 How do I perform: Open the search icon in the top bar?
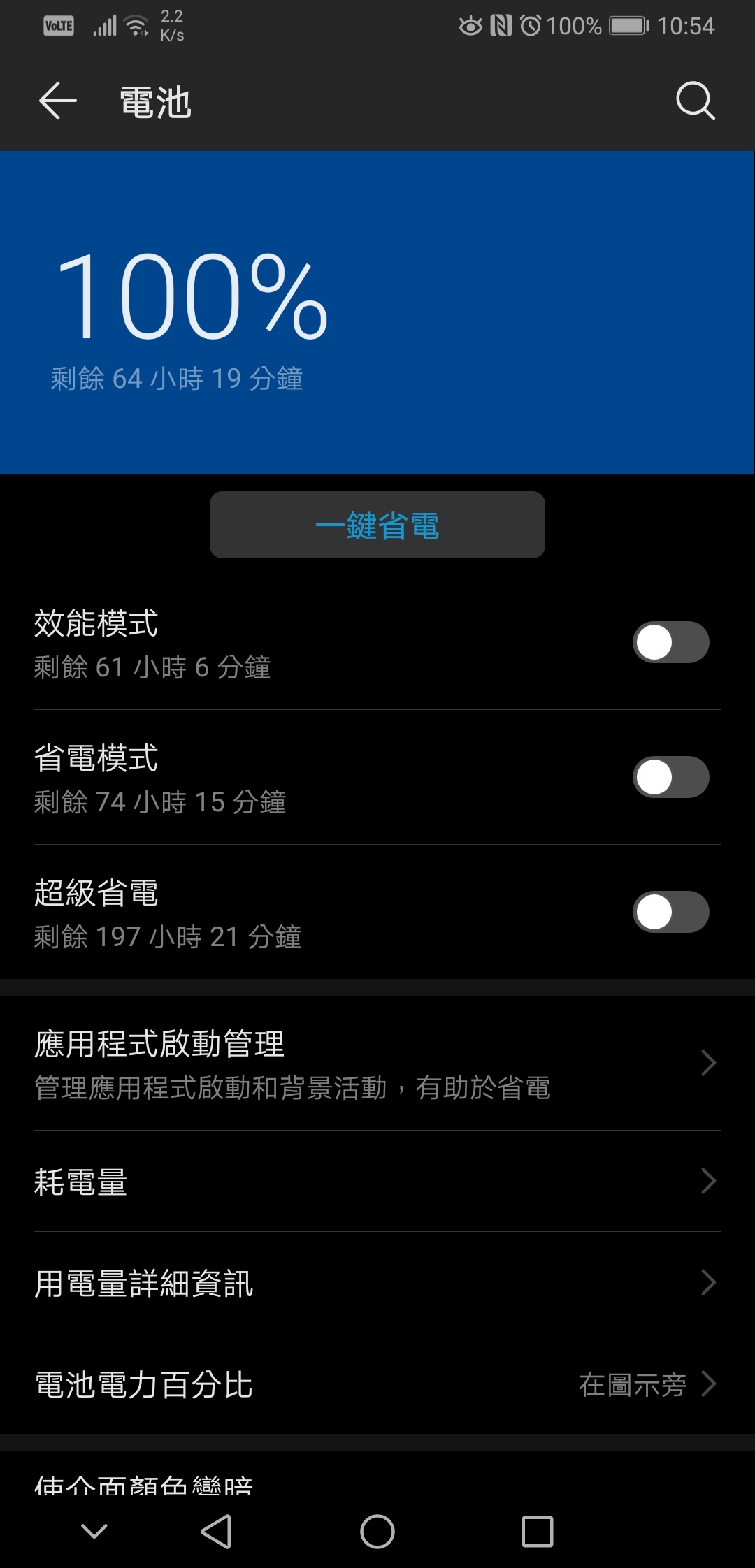(x=695, y=101)
